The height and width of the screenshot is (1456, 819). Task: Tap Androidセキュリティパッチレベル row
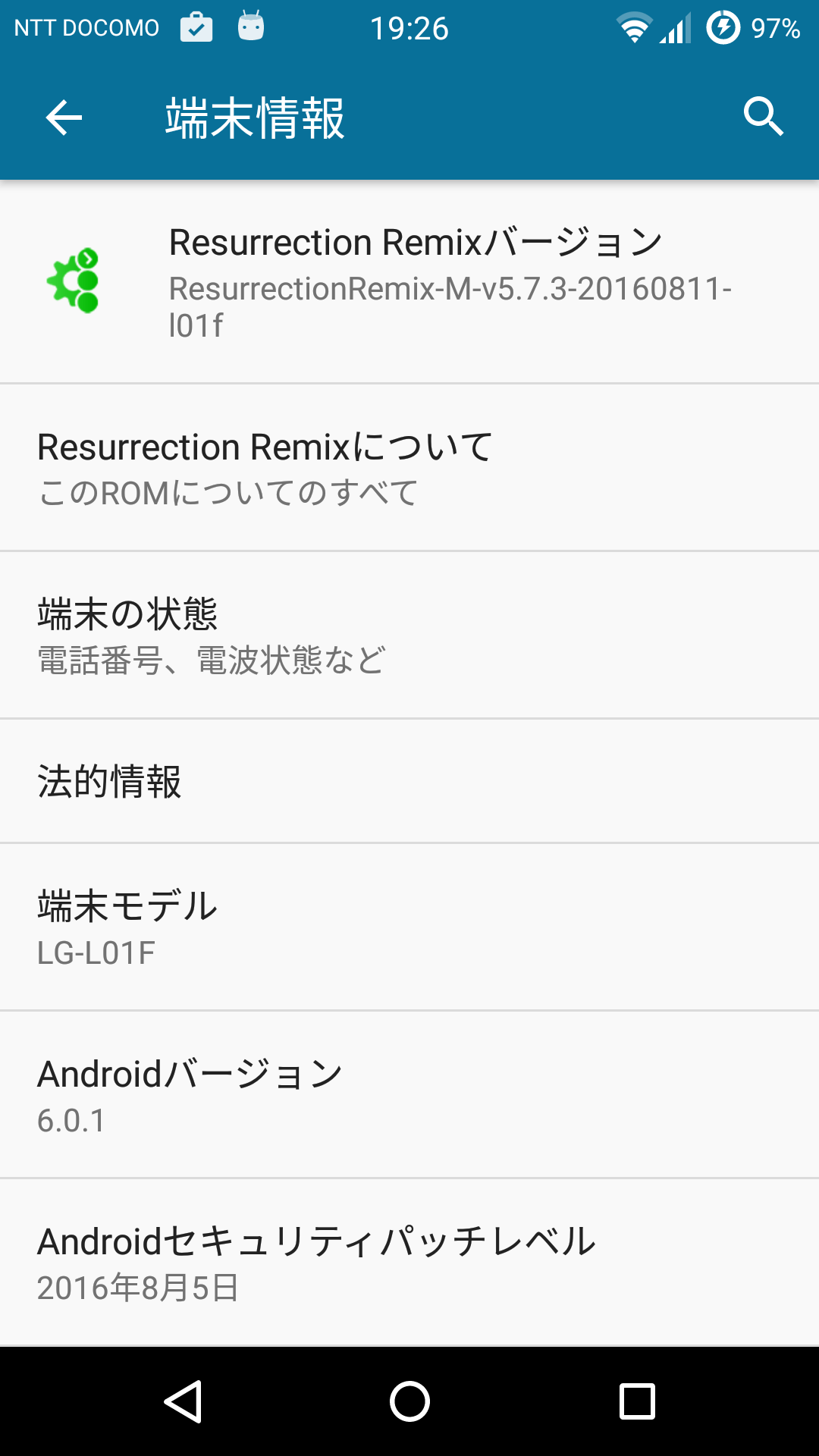point(409,1263)
